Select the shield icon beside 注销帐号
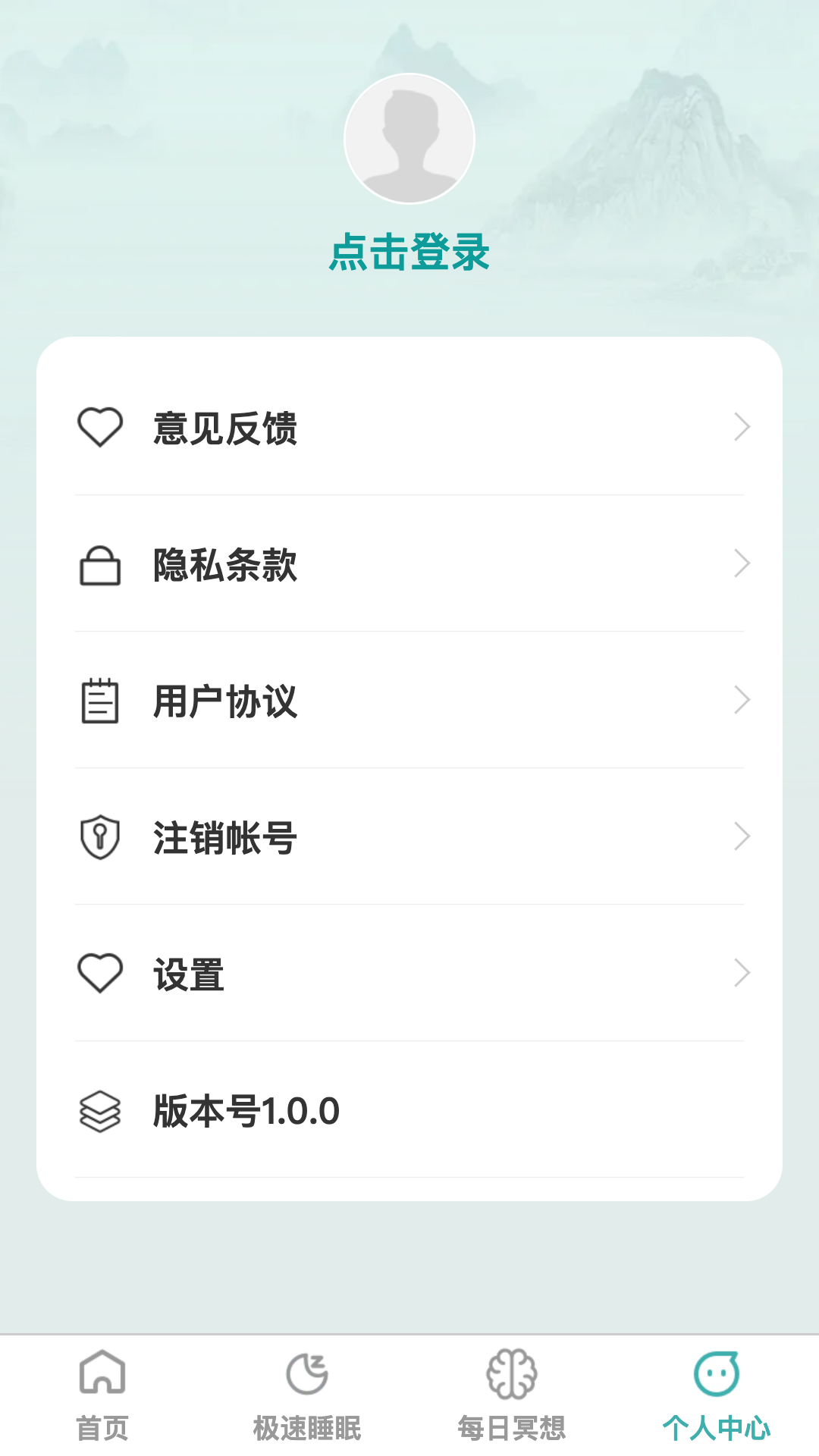819x1456 pixels. click(x=99, y=837)
